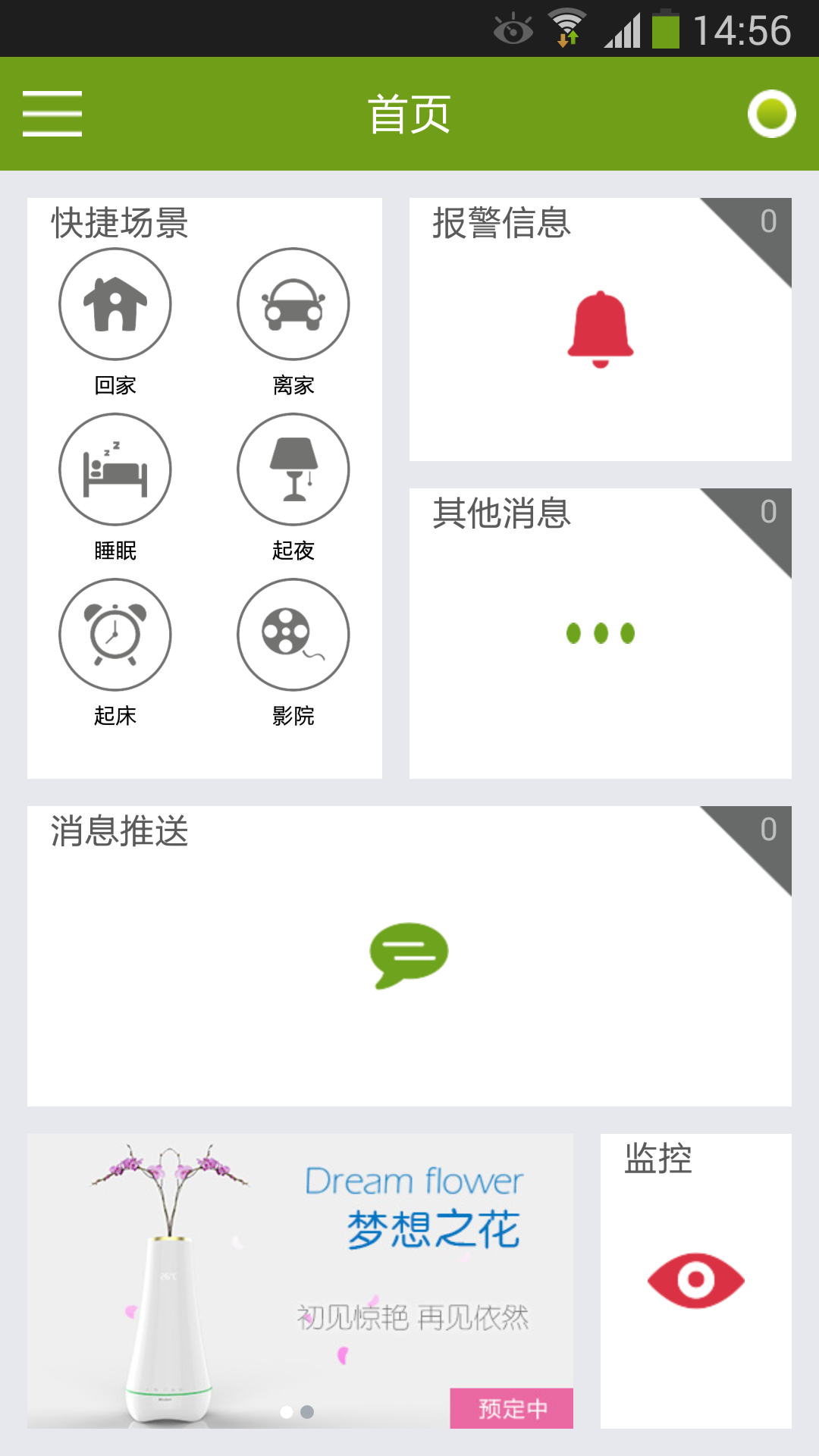
Task: Open the hamburger drawer menu
Action: click(x=52, y=114)
